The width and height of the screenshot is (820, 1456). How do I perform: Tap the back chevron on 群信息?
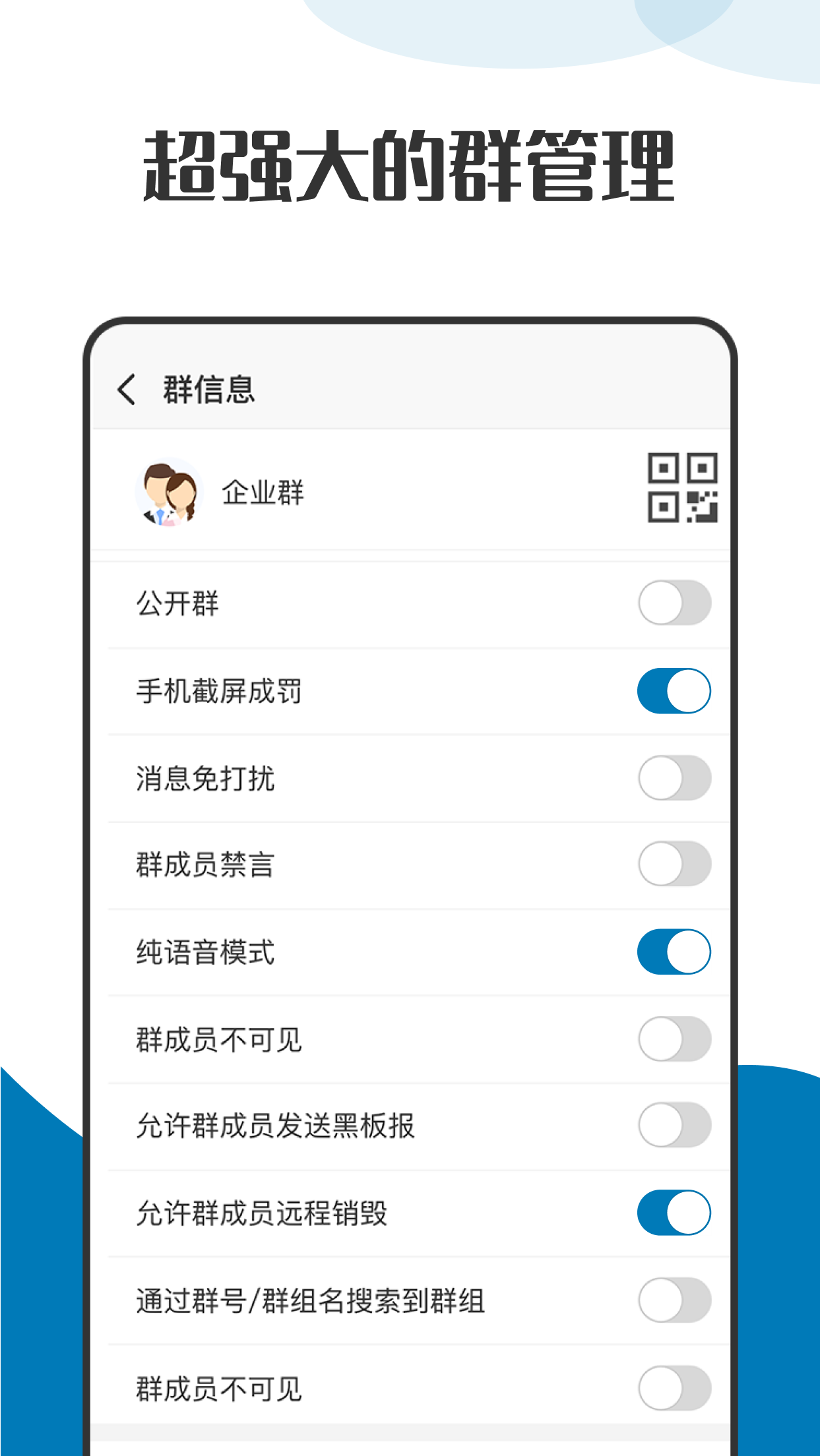127,389
